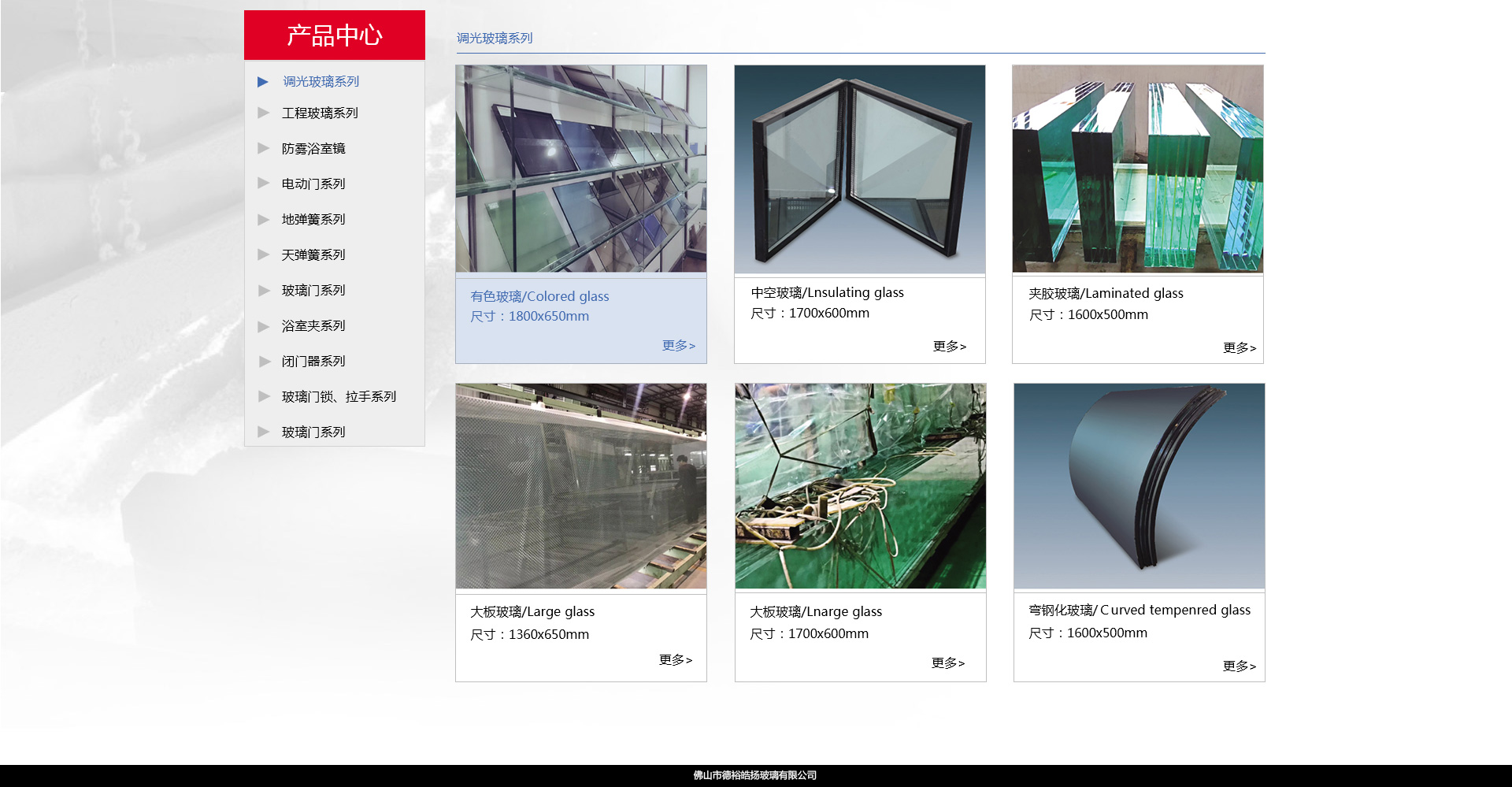Open the Large glass 1360x650mm product
1512x787 pixels.
pyautogui.click(x=581, y=486)
